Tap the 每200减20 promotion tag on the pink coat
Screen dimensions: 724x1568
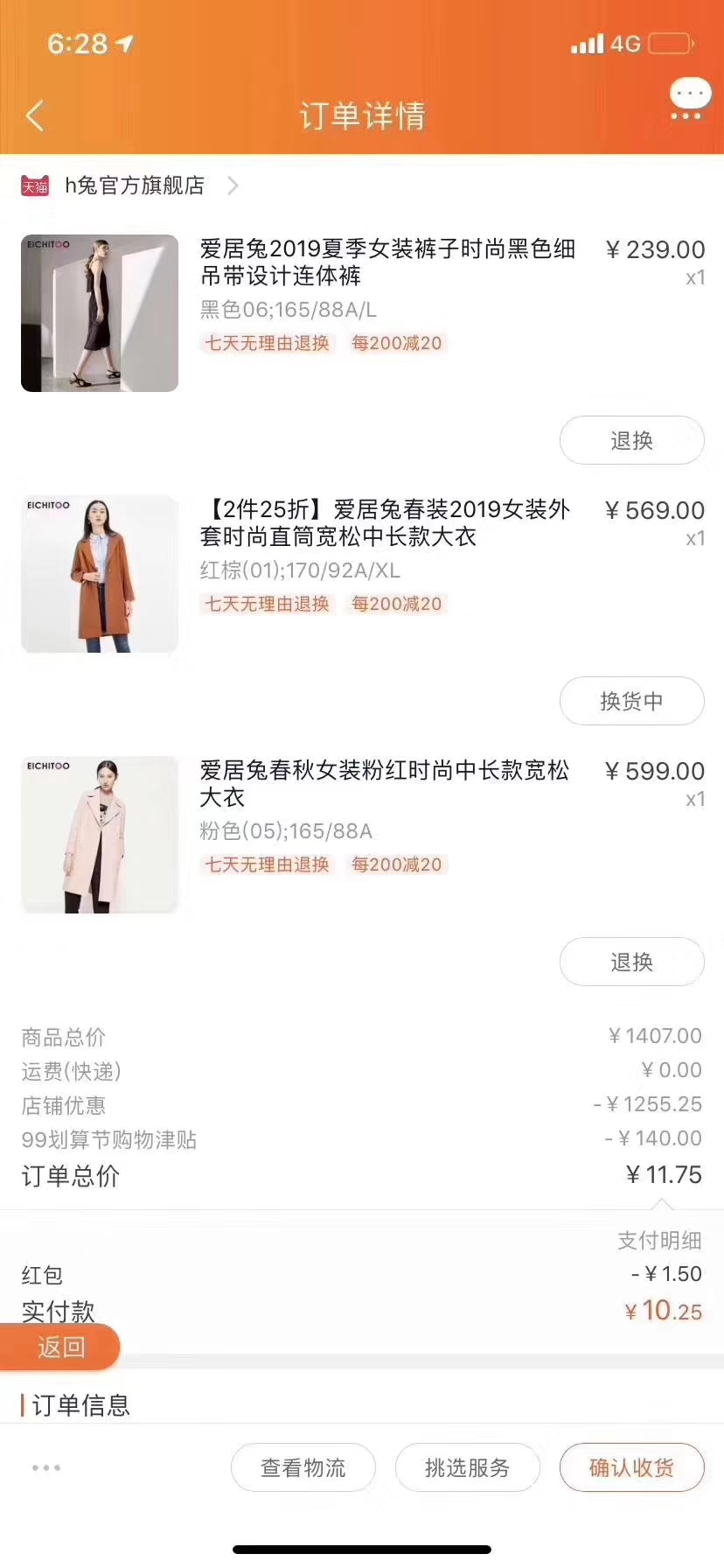click(x=398, y=864)
